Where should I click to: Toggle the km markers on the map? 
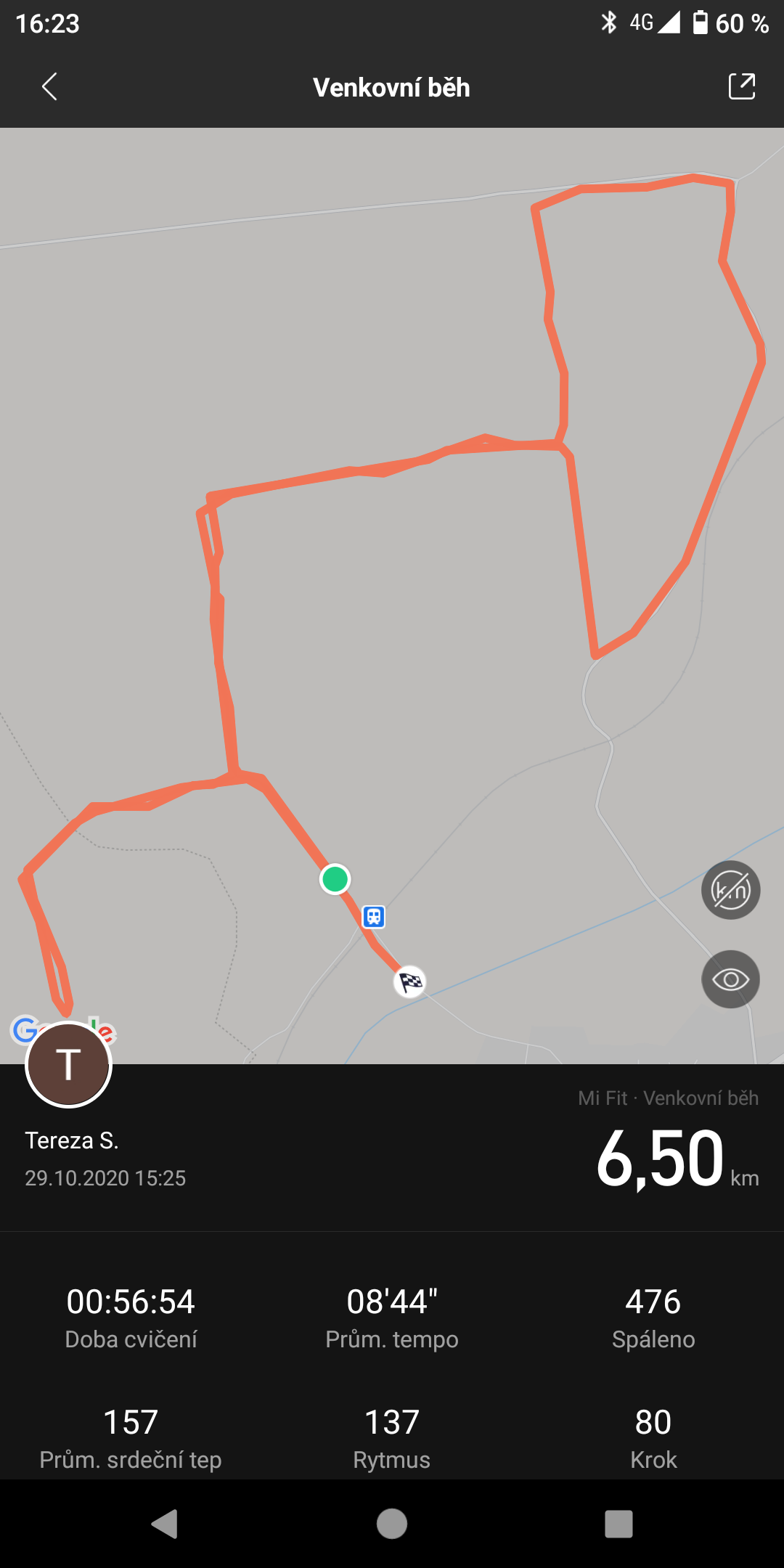coord(730,890)
